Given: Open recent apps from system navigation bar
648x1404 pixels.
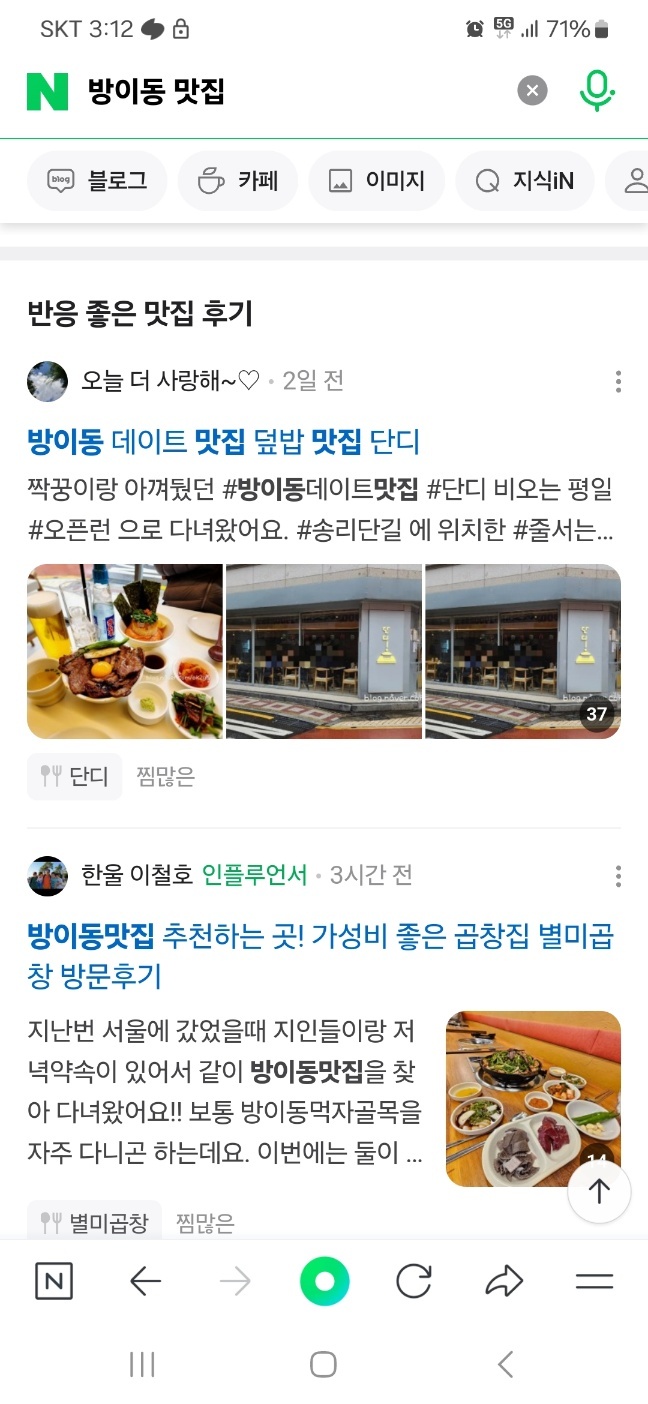Looking at the screenshot, I should tap(142, 1365).
